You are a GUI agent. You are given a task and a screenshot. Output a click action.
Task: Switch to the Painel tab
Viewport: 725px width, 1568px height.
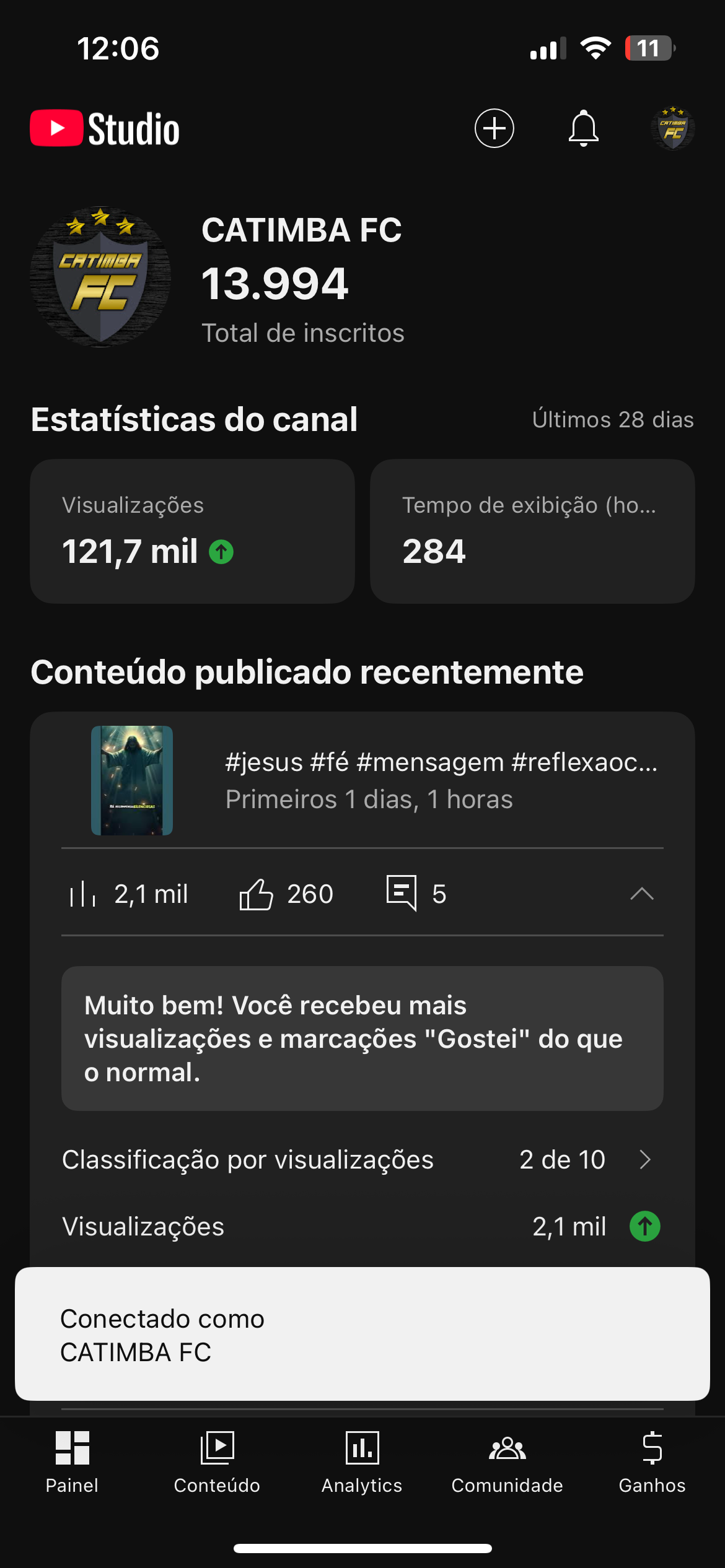pyautogui.click(x=72, y=1461)
